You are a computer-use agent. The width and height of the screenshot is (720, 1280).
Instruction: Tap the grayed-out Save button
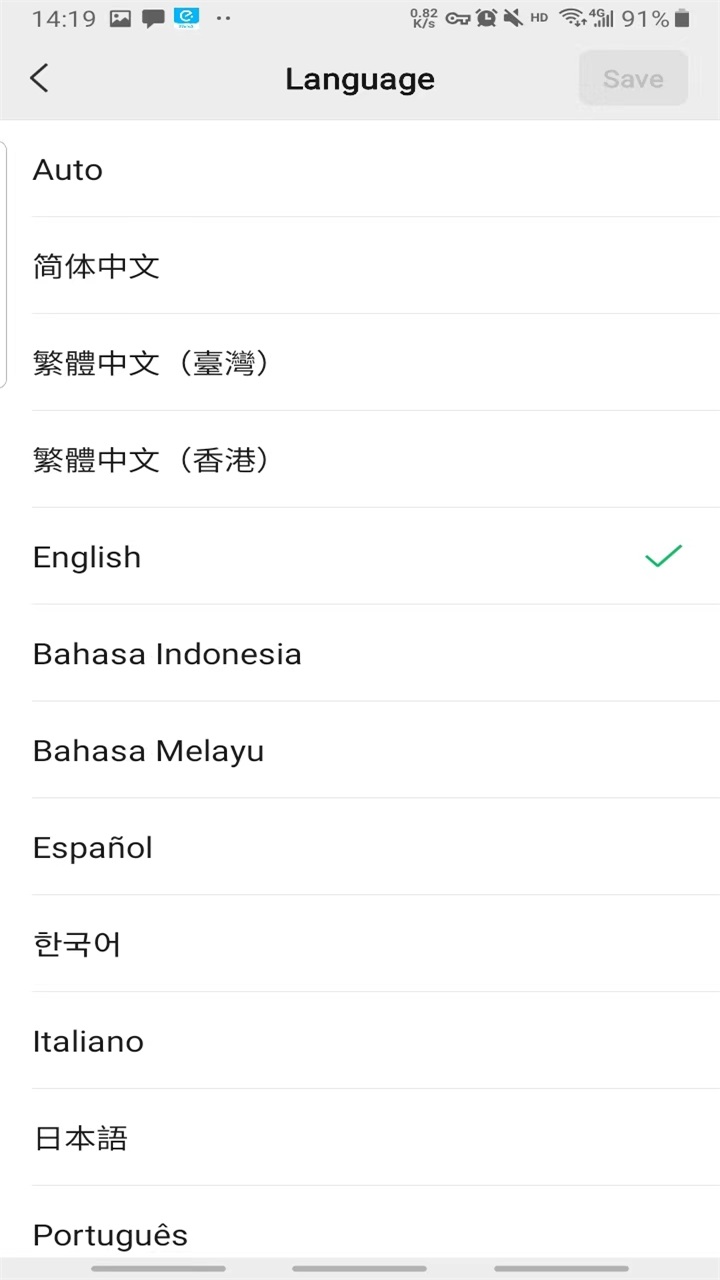632,78
